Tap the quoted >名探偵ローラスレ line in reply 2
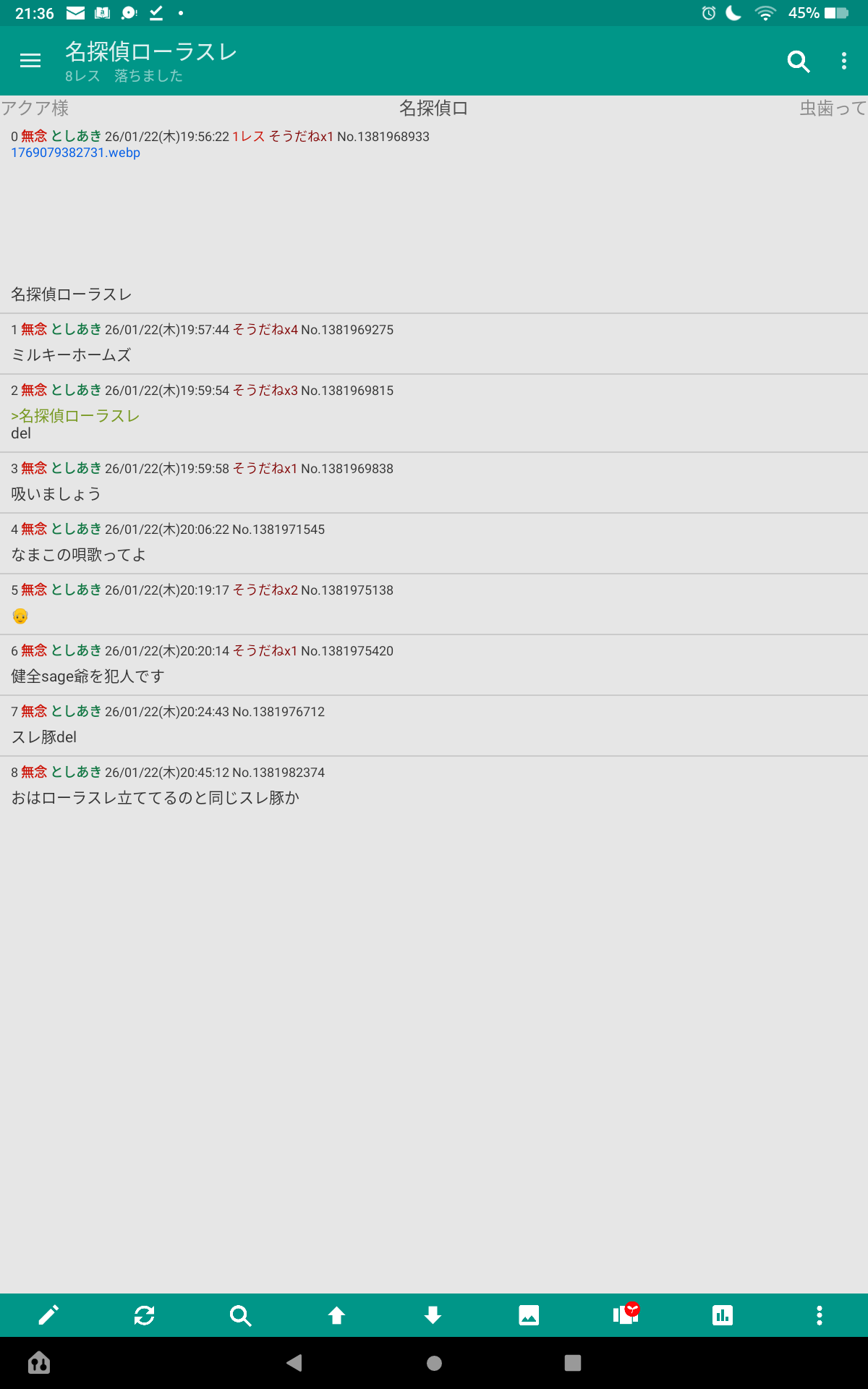The image size is (868, 1389). 75,416
